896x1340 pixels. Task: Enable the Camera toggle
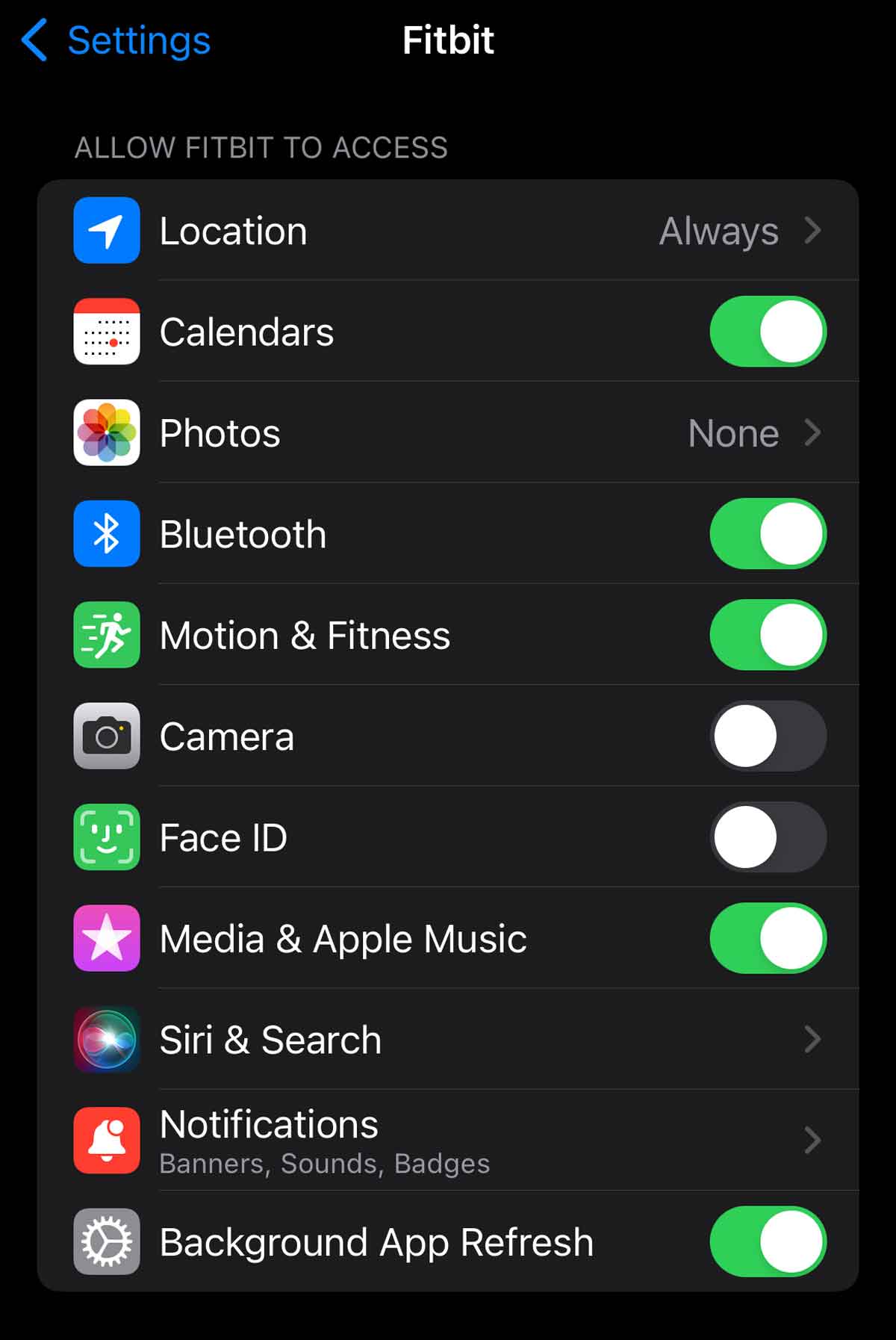pyautogui.click(x=767, y=736)
